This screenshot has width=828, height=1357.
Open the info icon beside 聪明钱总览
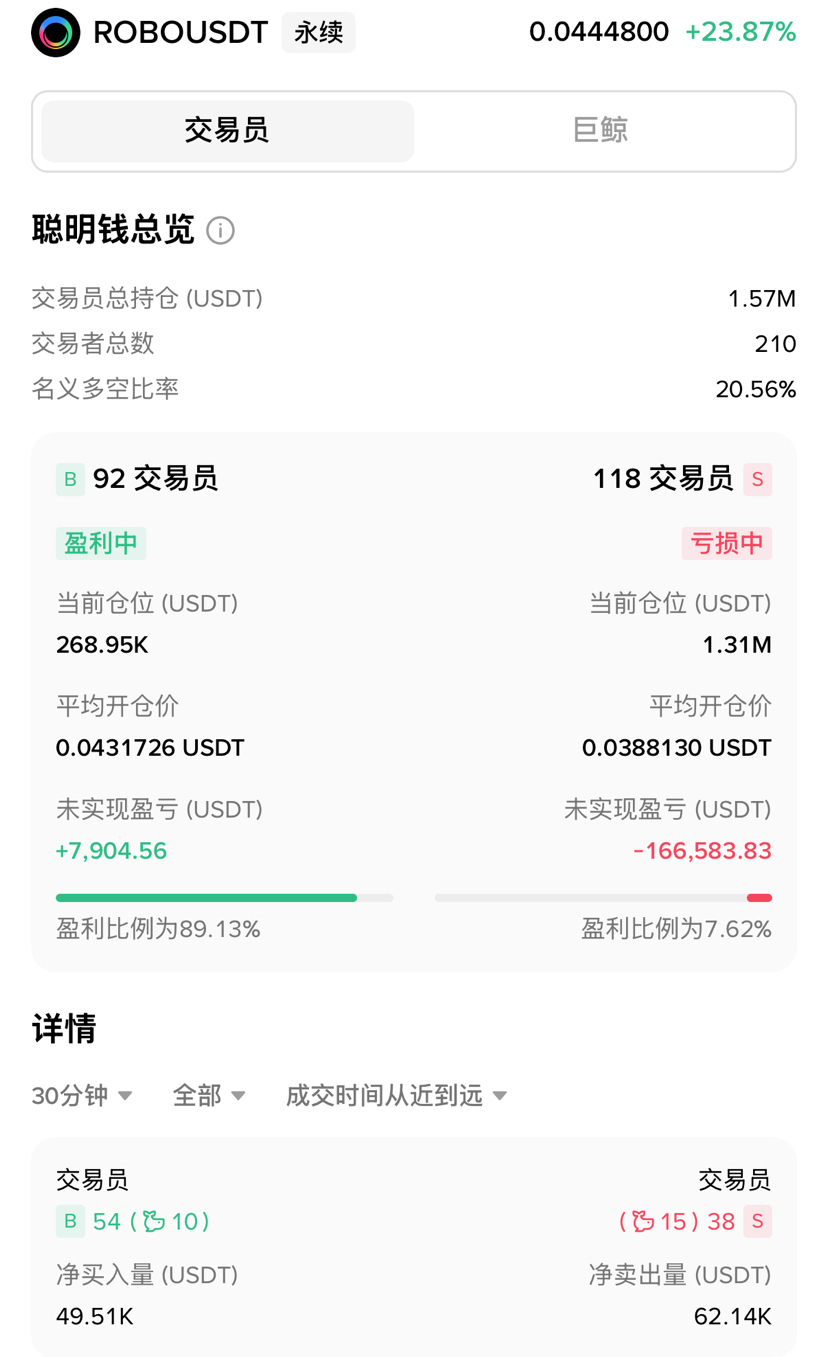[220, 231]
